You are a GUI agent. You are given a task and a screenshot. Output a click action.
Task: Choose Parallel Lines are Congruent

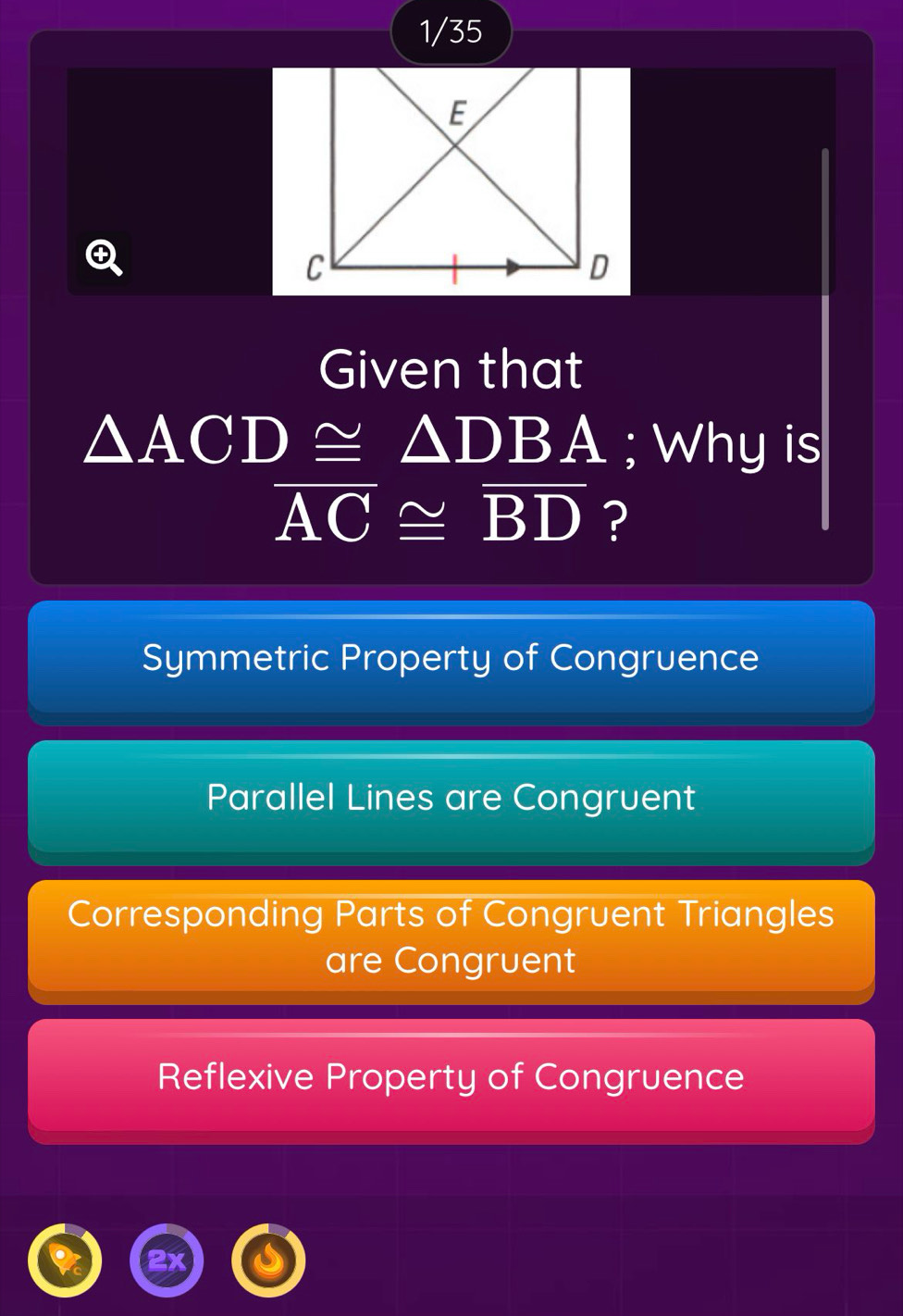click(x=451, y=799)
